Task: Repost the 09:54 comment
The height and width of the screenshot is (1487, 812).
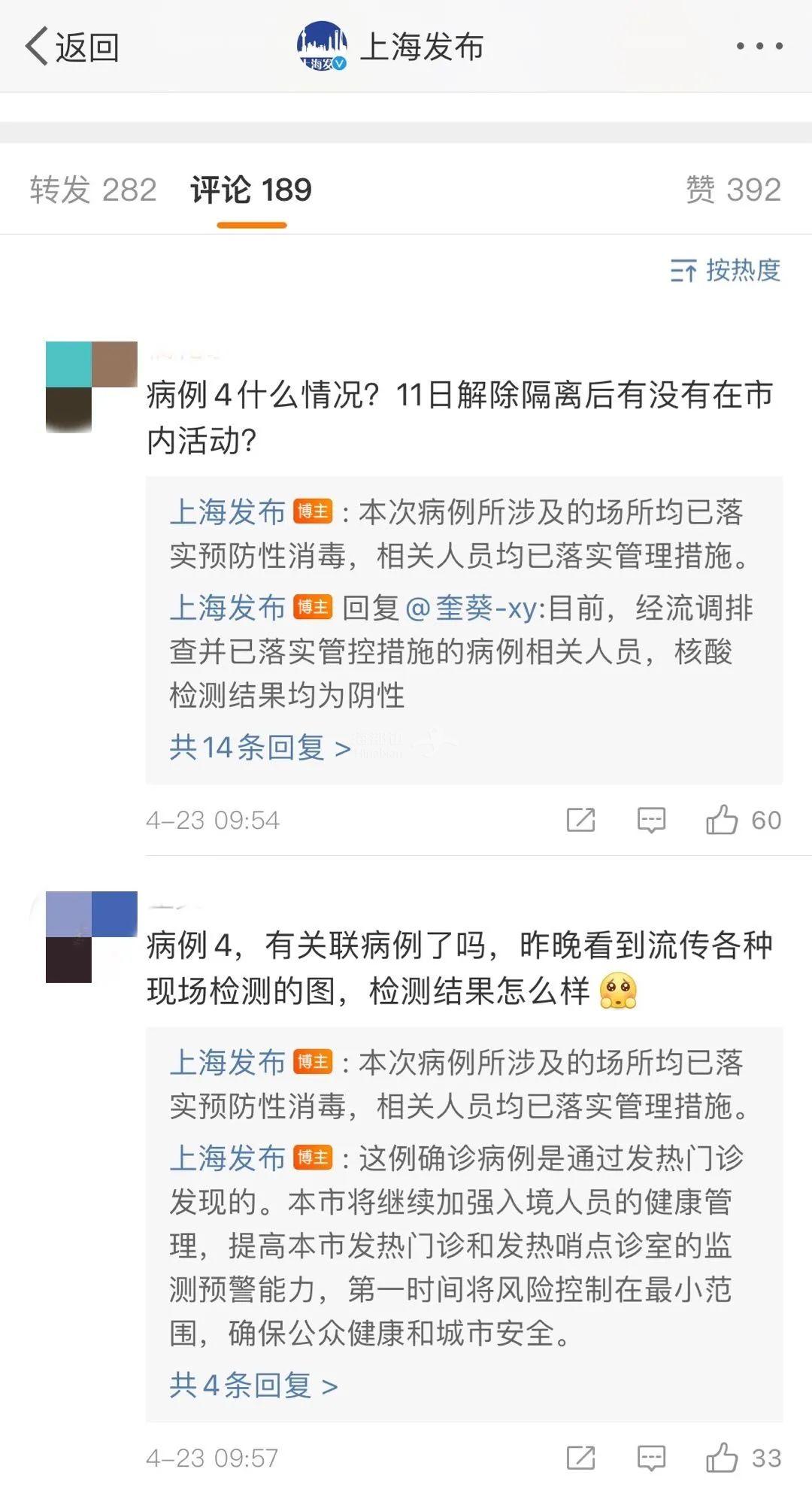Action: coord(580,820)
